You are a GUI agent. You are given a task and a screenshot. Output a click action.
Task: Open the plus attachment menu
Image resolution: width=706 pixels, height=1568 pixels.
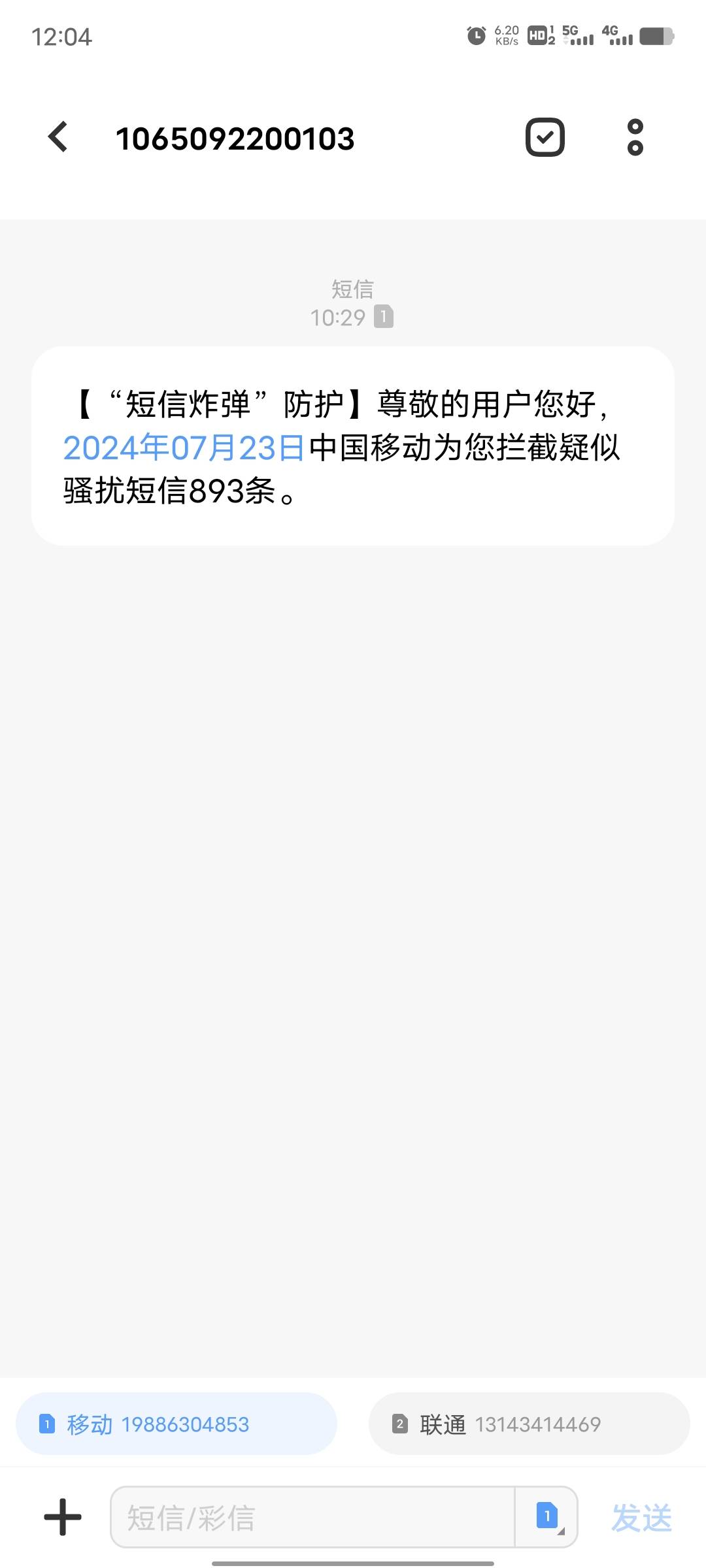(x=63, y=1516)
